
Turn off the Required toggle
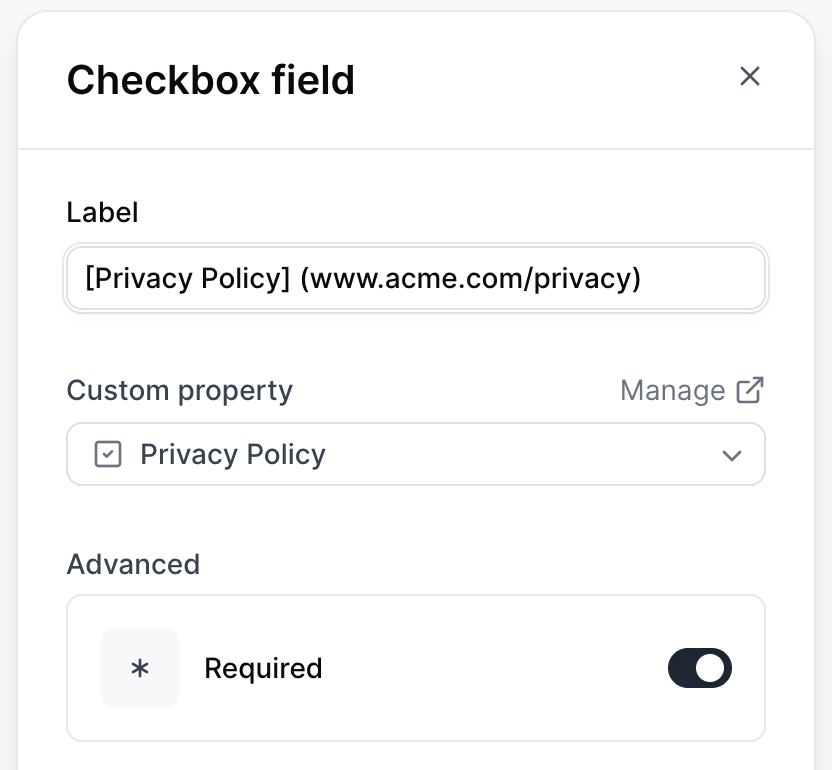coord(699,668)
